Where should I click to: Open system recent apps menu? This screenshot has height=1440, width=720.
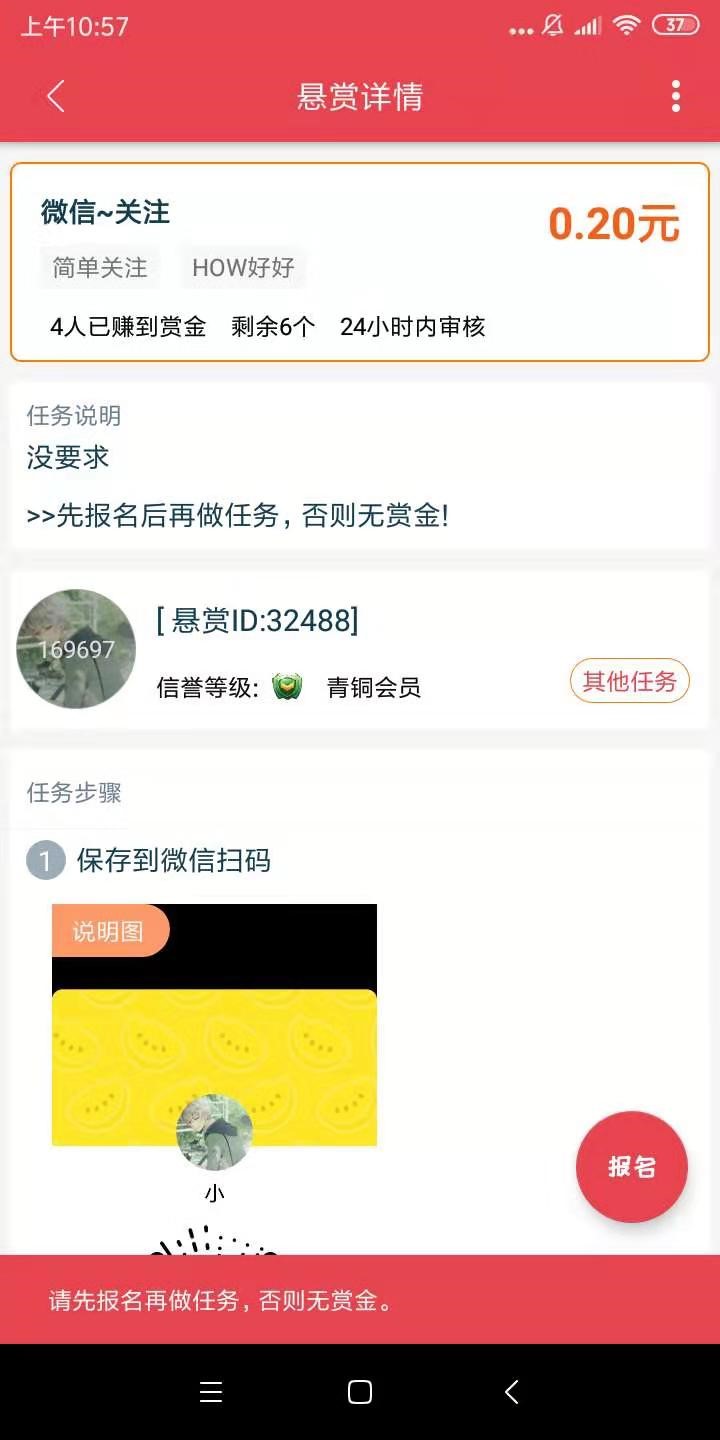(211, 1392)
